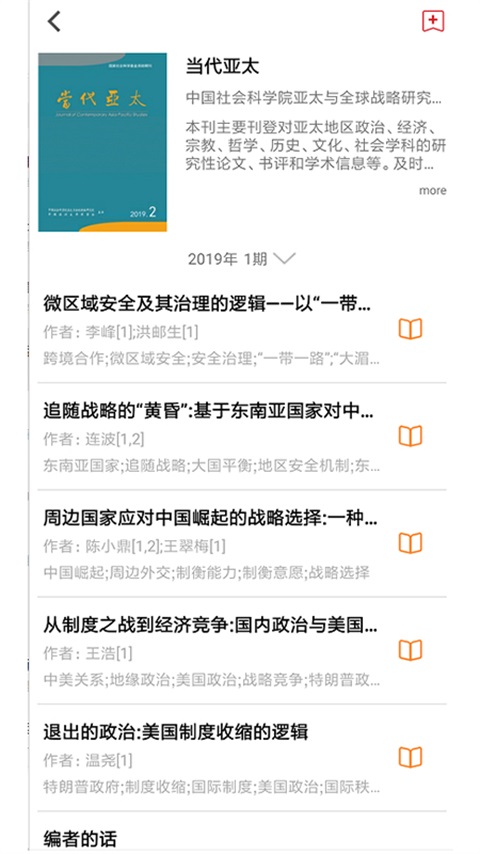Open the article 周边国家应对中国崛起的战略选择
Viewport: 480px width, 854px height.
point(210,518)
